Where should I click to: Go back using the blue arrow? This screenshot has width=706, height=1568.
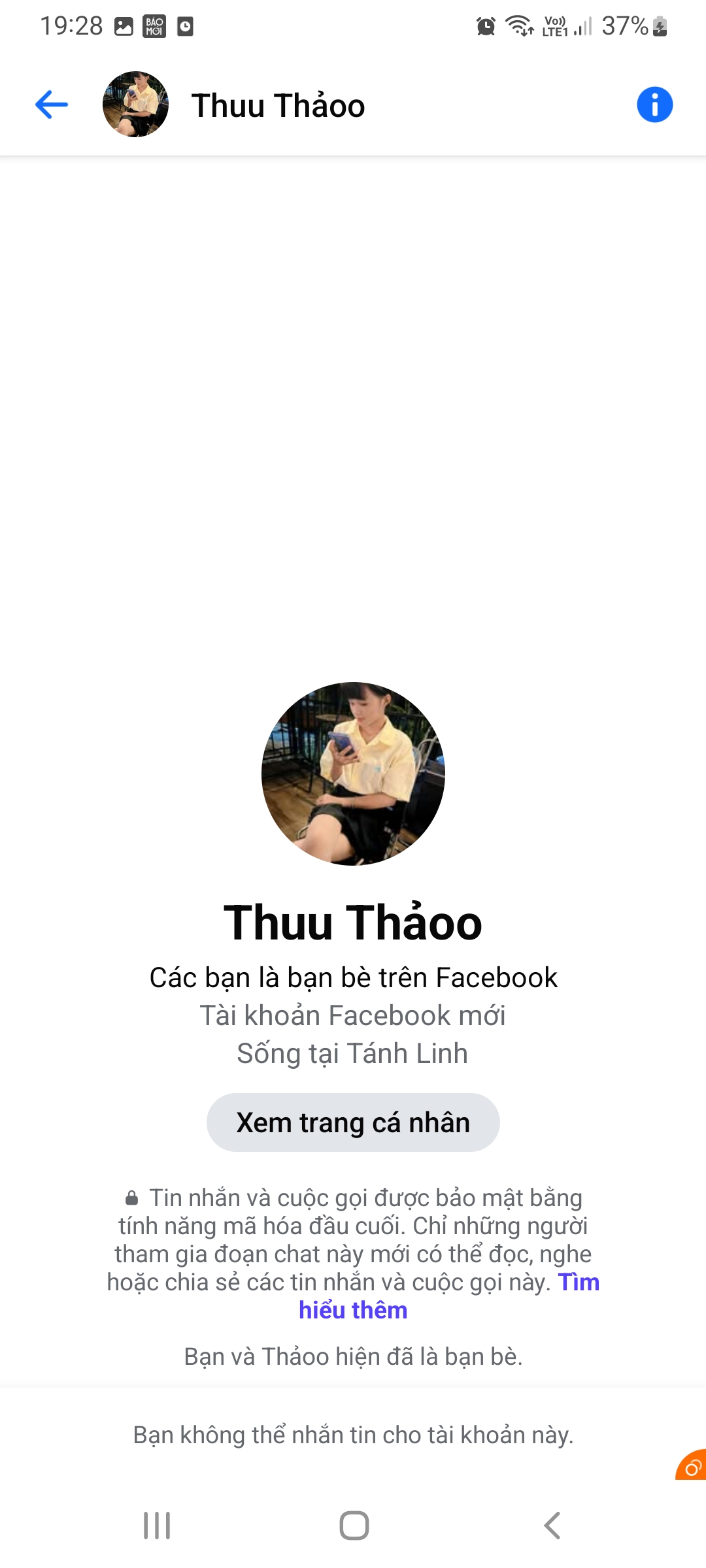[x=52, y=105]
